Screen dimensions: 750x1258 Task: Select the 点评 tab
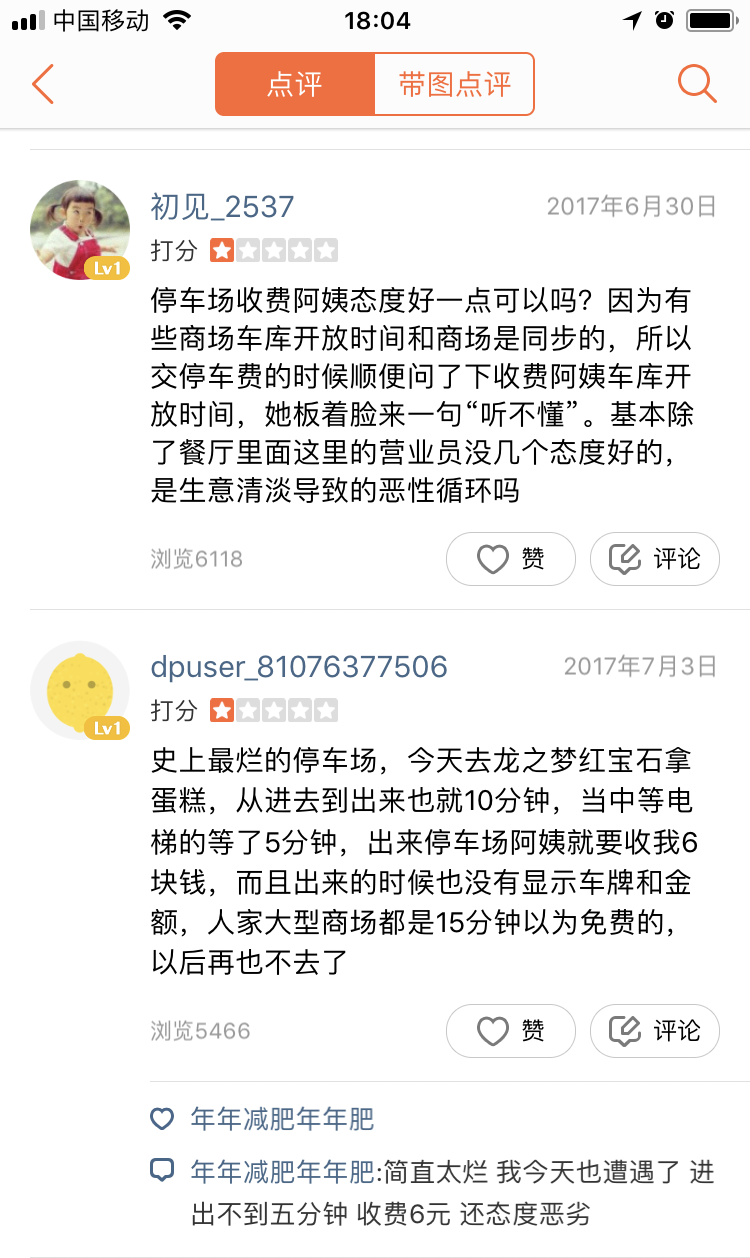pos(295,85)
